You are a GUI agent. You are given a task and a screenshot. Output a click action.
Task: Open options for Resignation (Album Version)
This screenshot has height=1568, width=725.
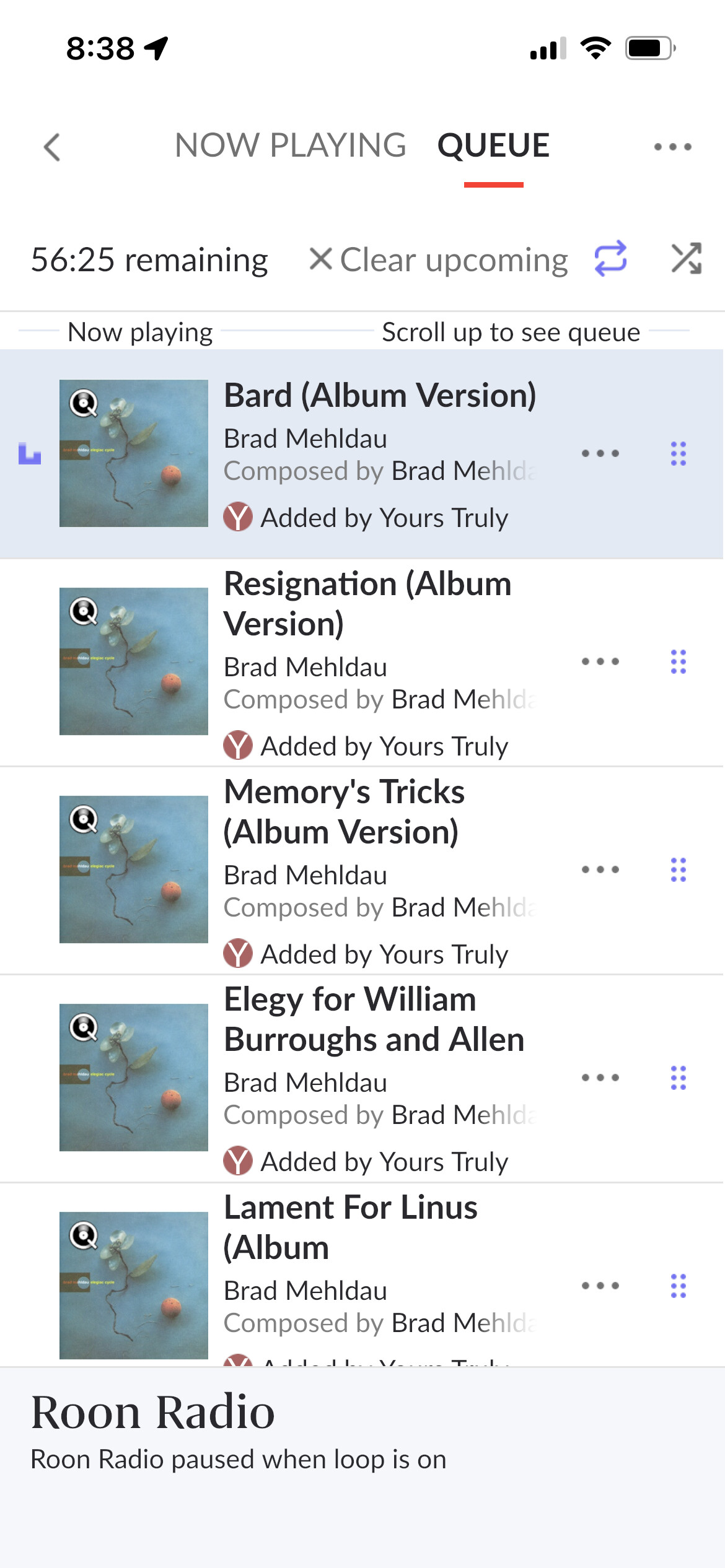pyautogui.click(x=600, y=661)
